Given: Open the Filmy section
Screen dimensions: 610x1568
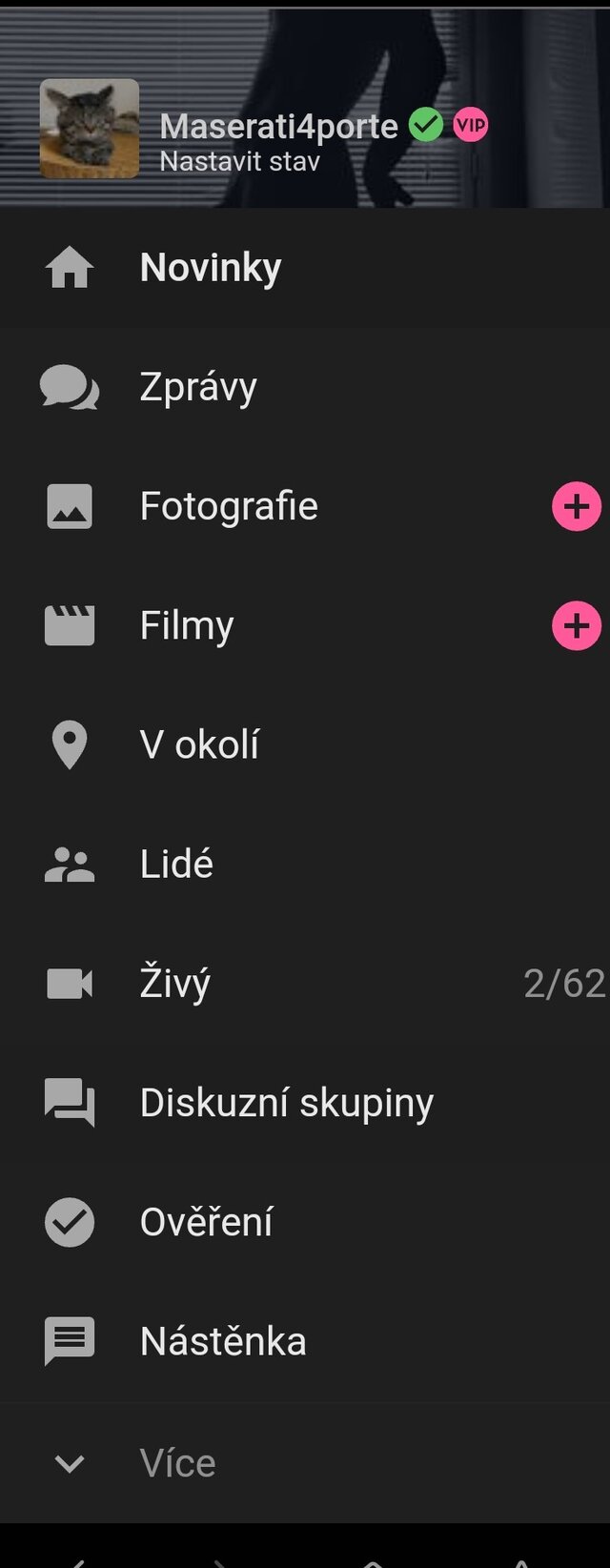Looking at the screenshot, I should tap(187, 626).
